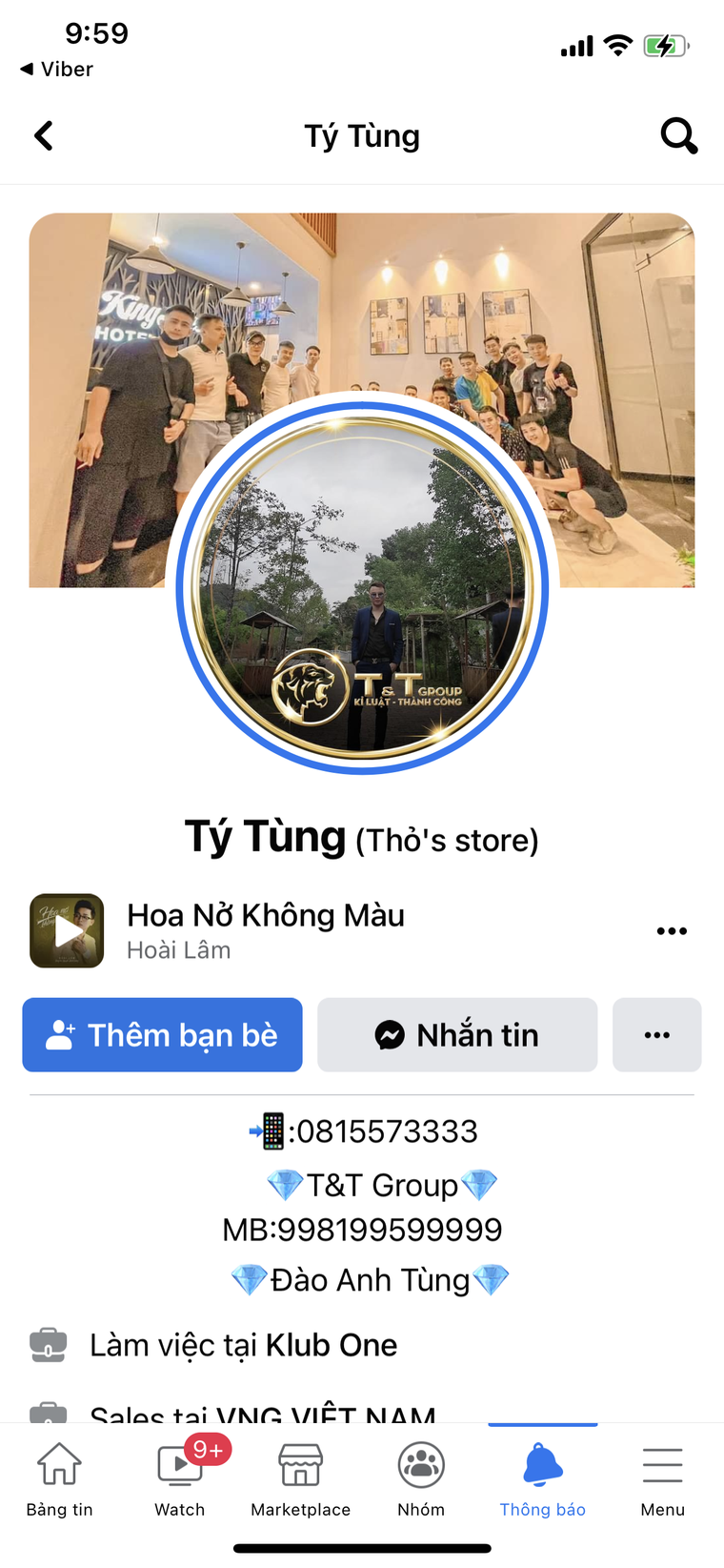Go back using the top-left arrow

pyautogui.click(x=43, y=135)
